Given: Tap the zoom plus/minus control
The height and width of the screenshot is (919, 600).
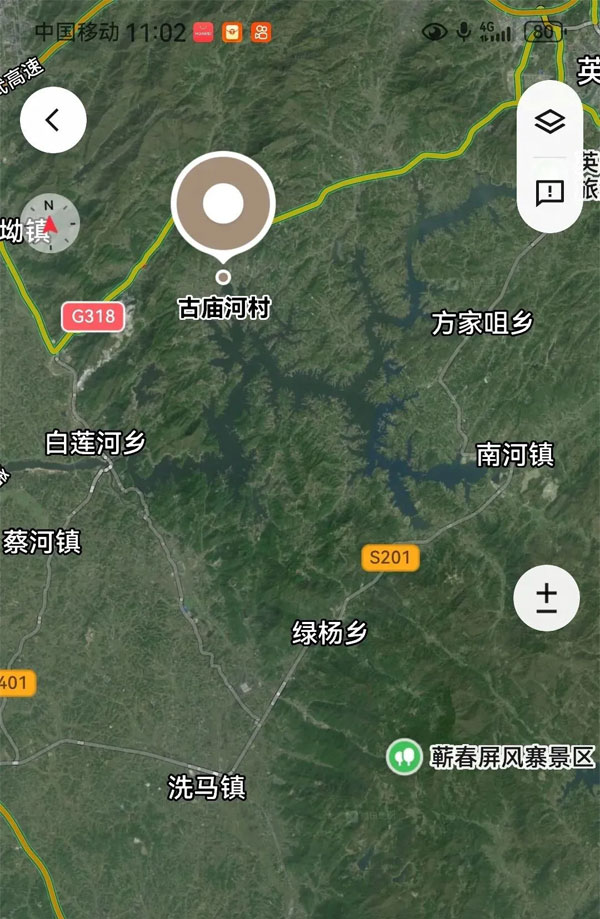Looking at the screenshot, I should pyautogui.click(x=546, y=598).
